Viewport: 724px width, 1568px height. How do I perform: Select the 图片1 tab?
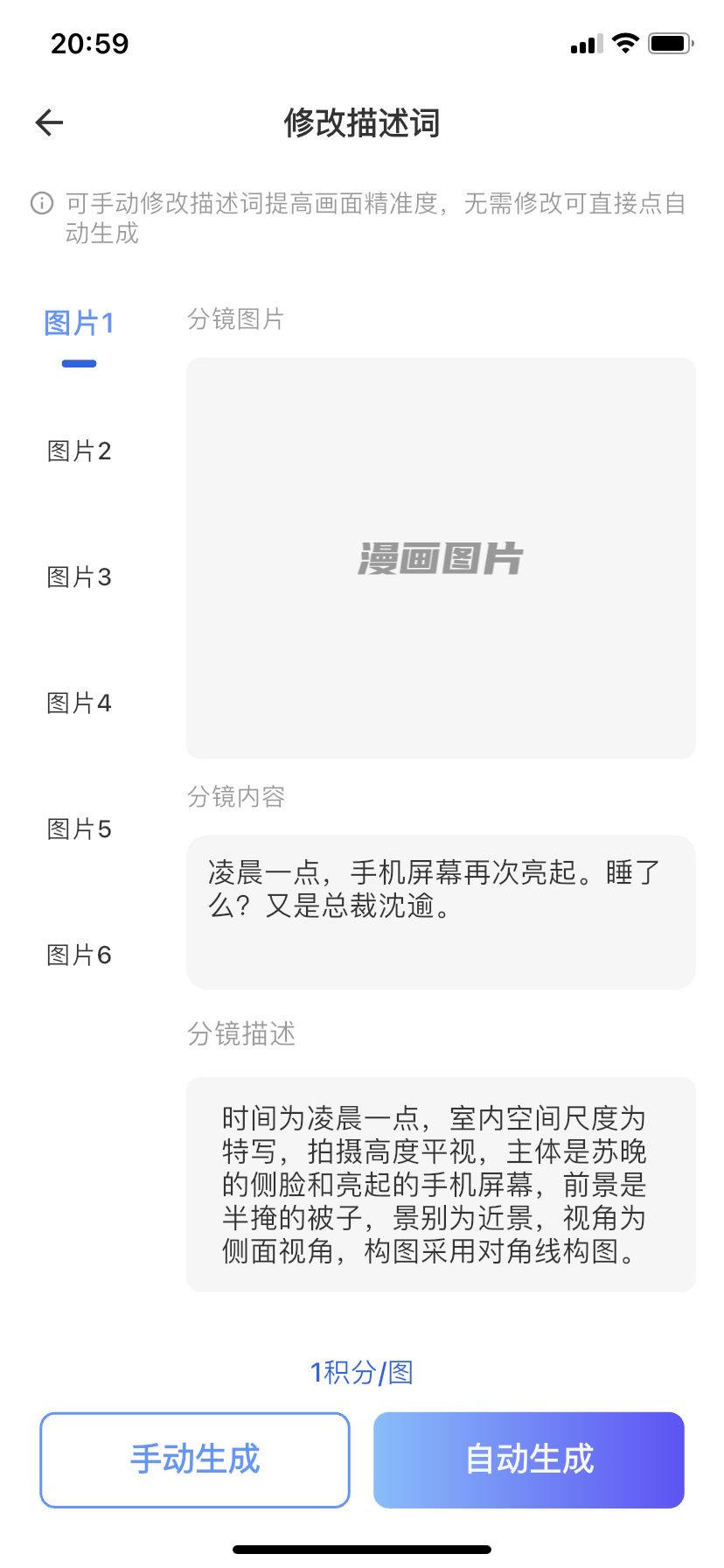point(79,324)
